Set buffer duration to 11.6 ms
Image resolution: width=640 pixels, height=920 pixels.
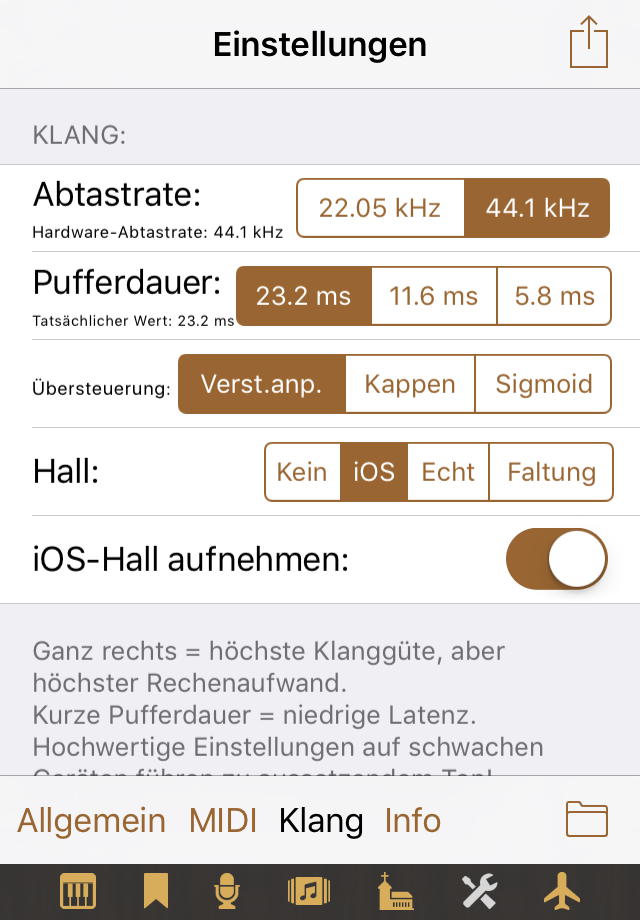coord(433,296)
